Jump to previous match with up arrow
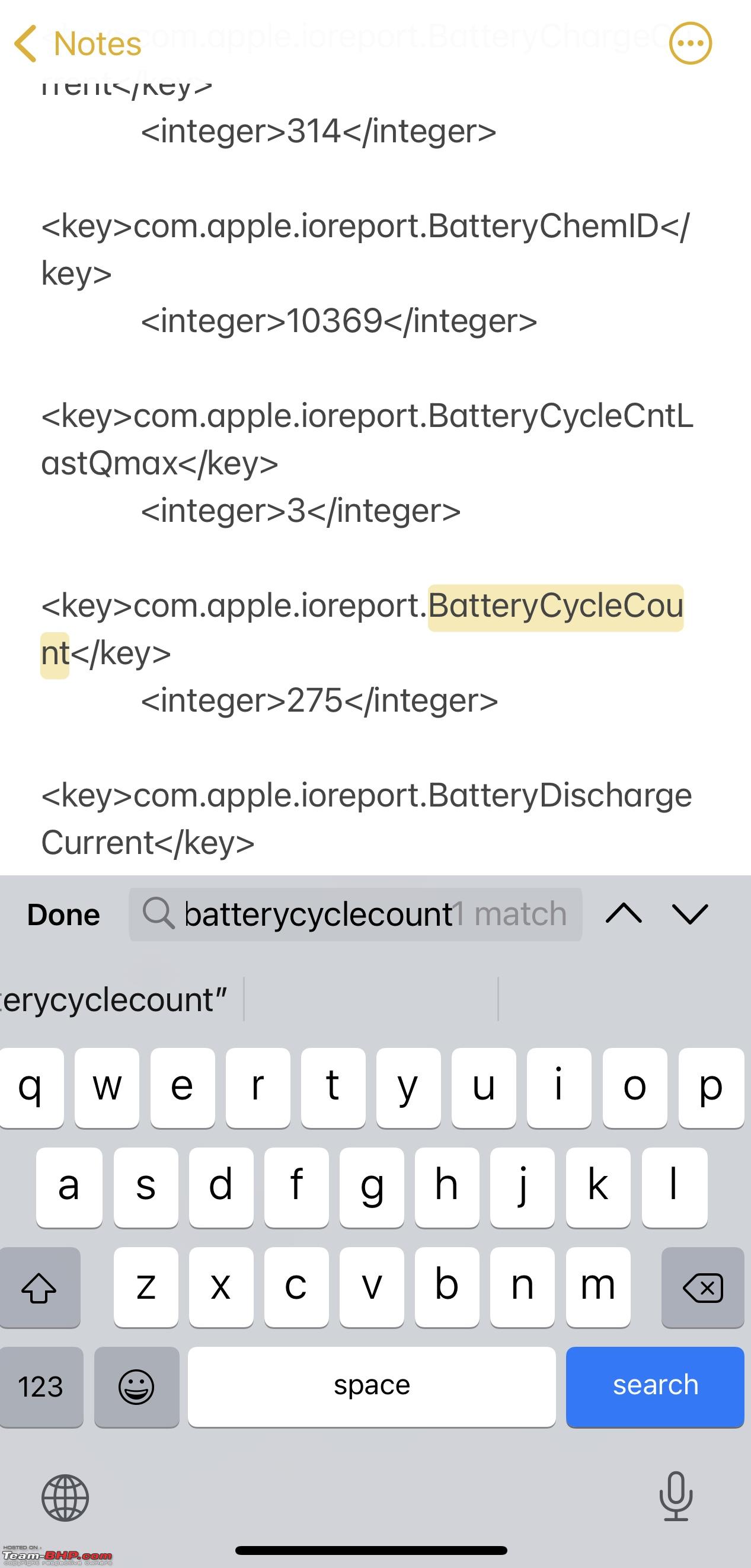The height and width of the screenshot is (1568, 751). pos(624,913)
